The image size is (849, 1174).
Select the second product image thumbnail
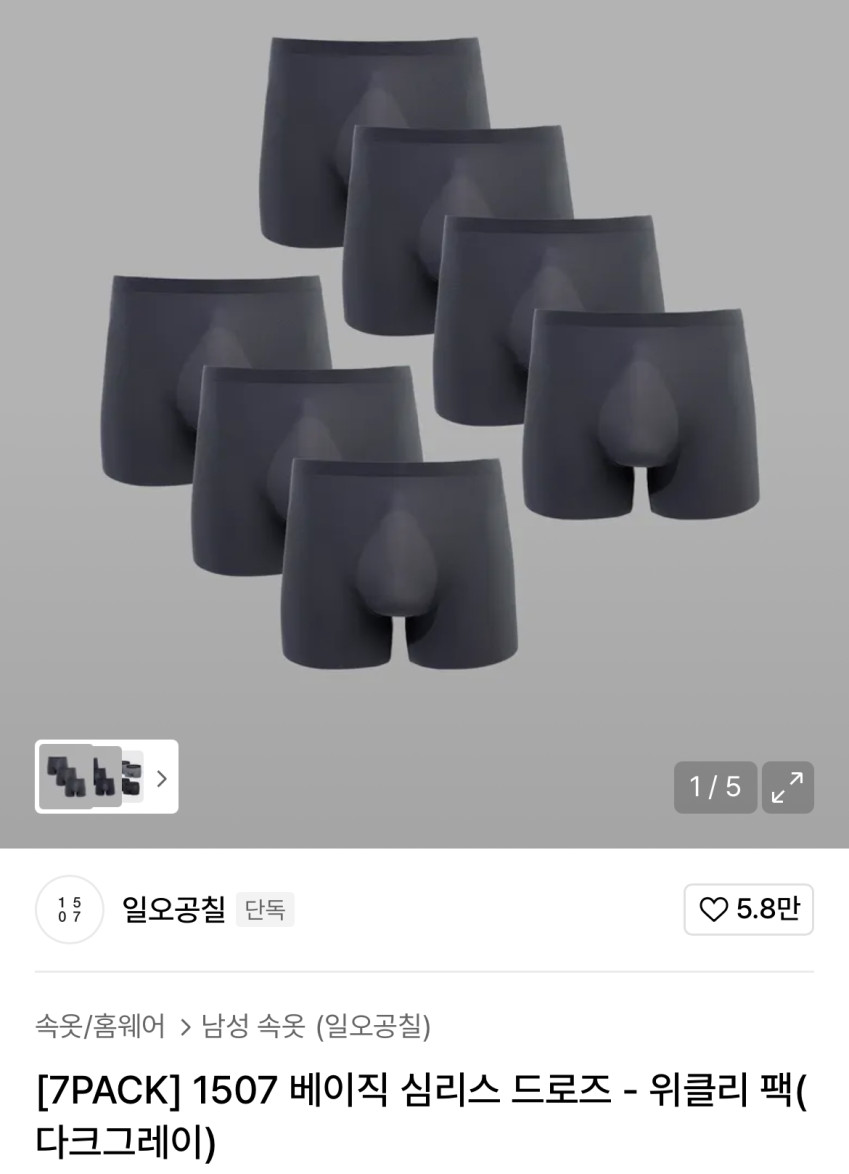(x=108, y=777)
